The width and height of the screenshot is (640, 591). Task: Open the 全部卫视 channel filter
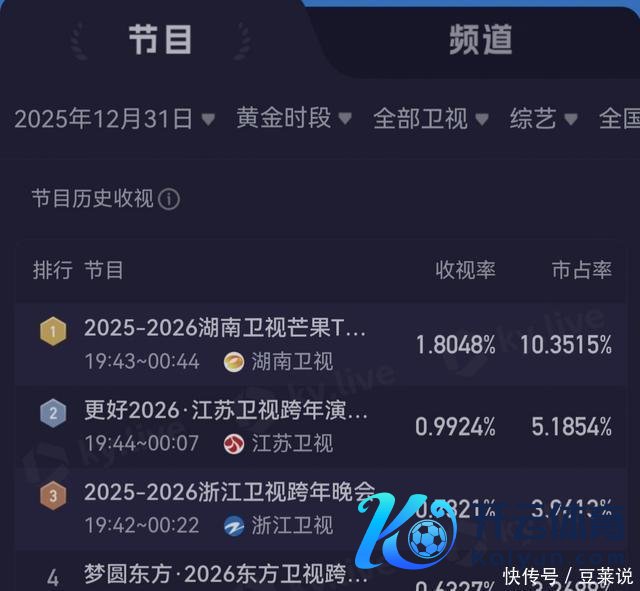point(430,119)
